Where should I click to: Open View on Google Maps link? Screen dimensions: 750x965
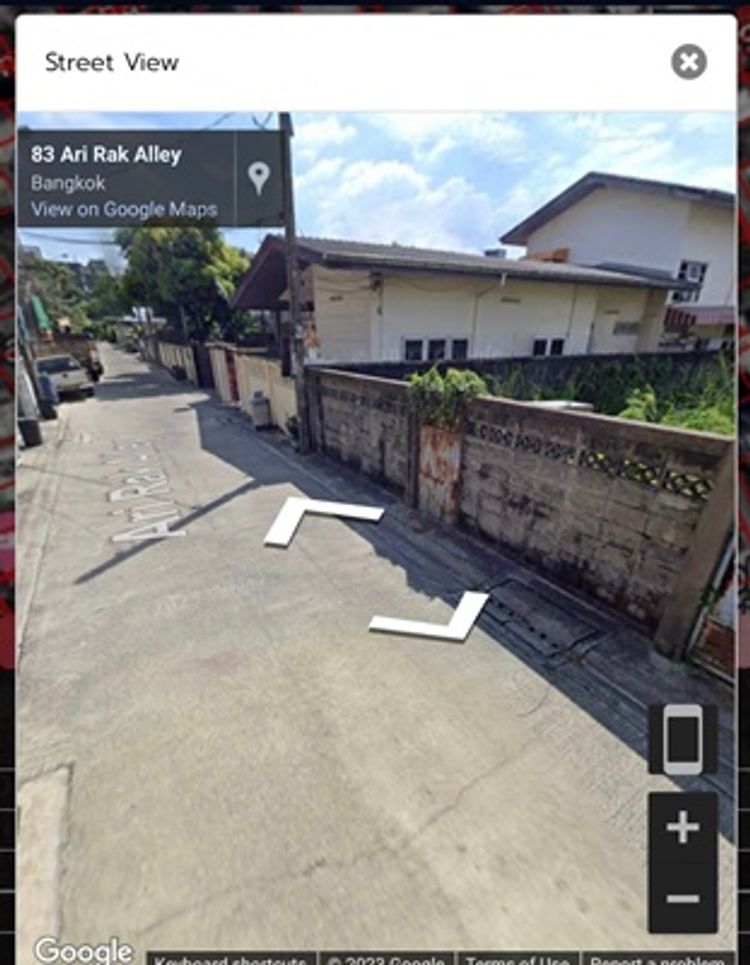[x=124, y=210]
